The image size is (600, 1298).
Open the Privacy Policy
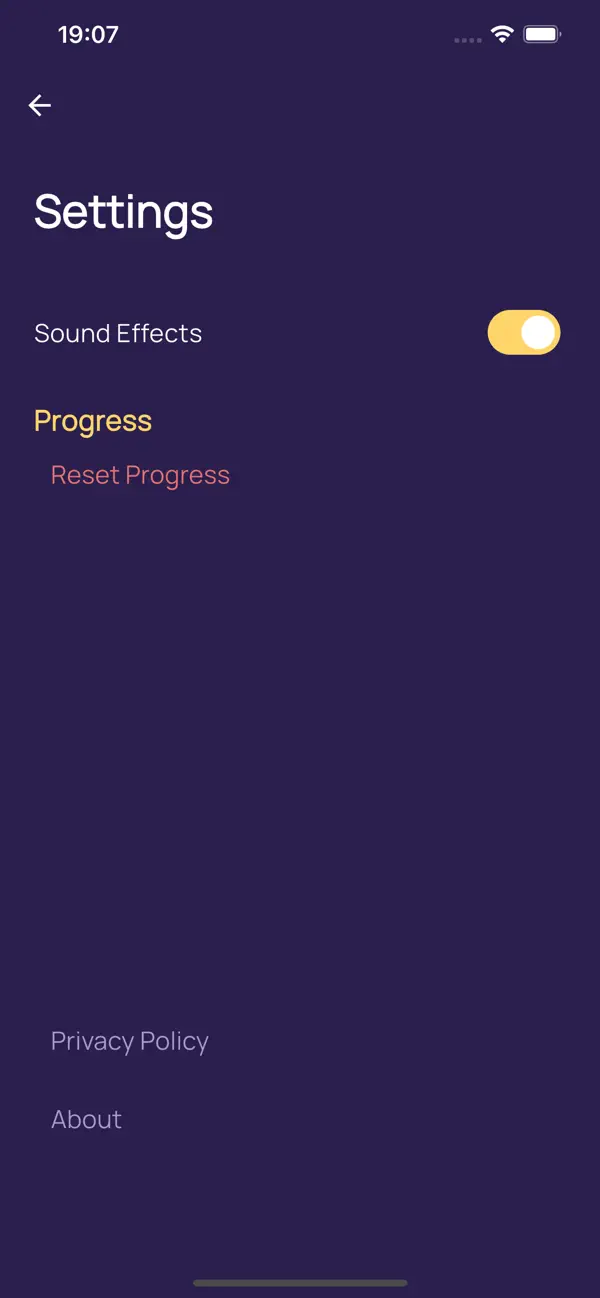tap(130, 1041)
